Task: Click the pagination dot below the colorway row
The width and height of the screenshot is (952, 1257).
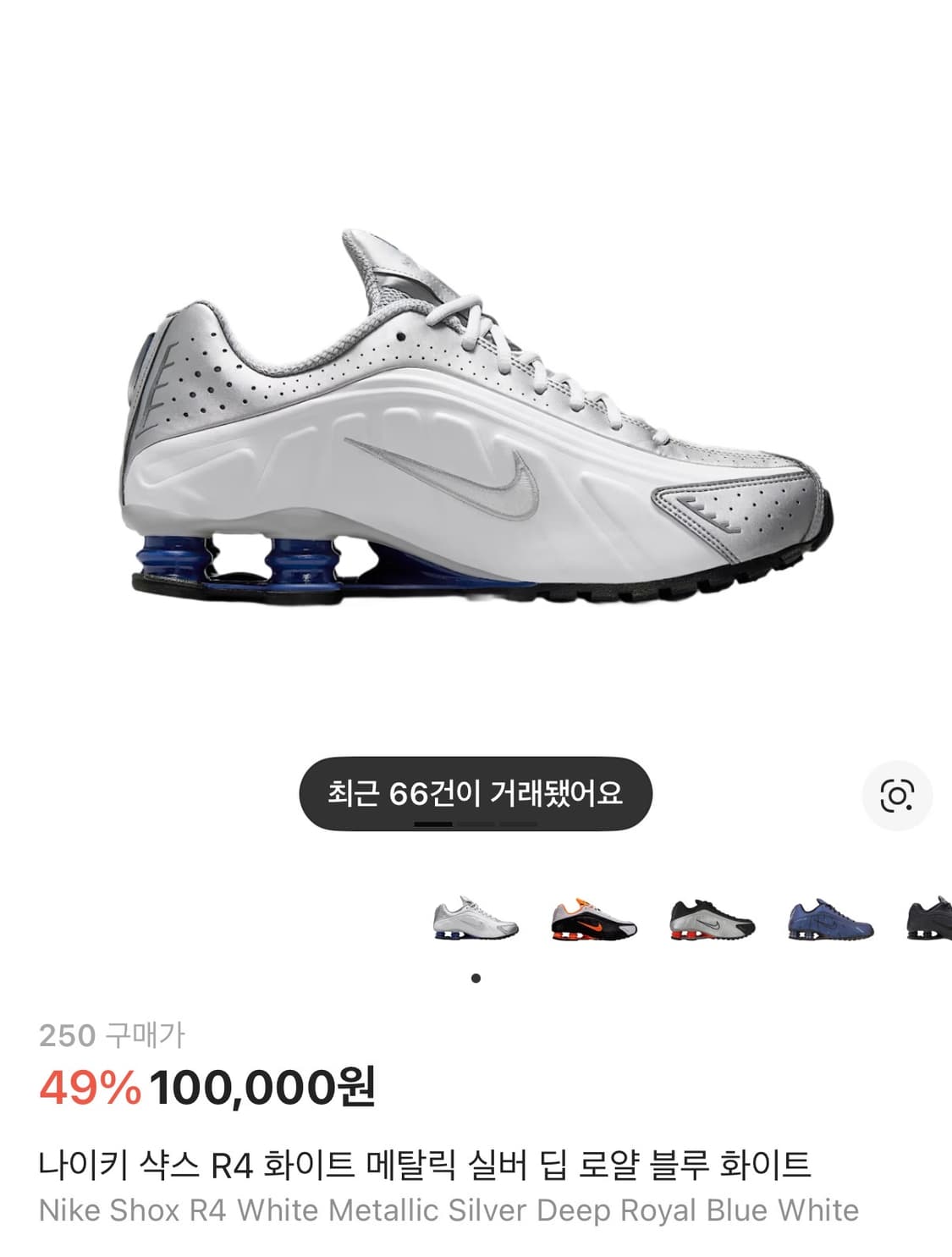Action: coord(476,979)
